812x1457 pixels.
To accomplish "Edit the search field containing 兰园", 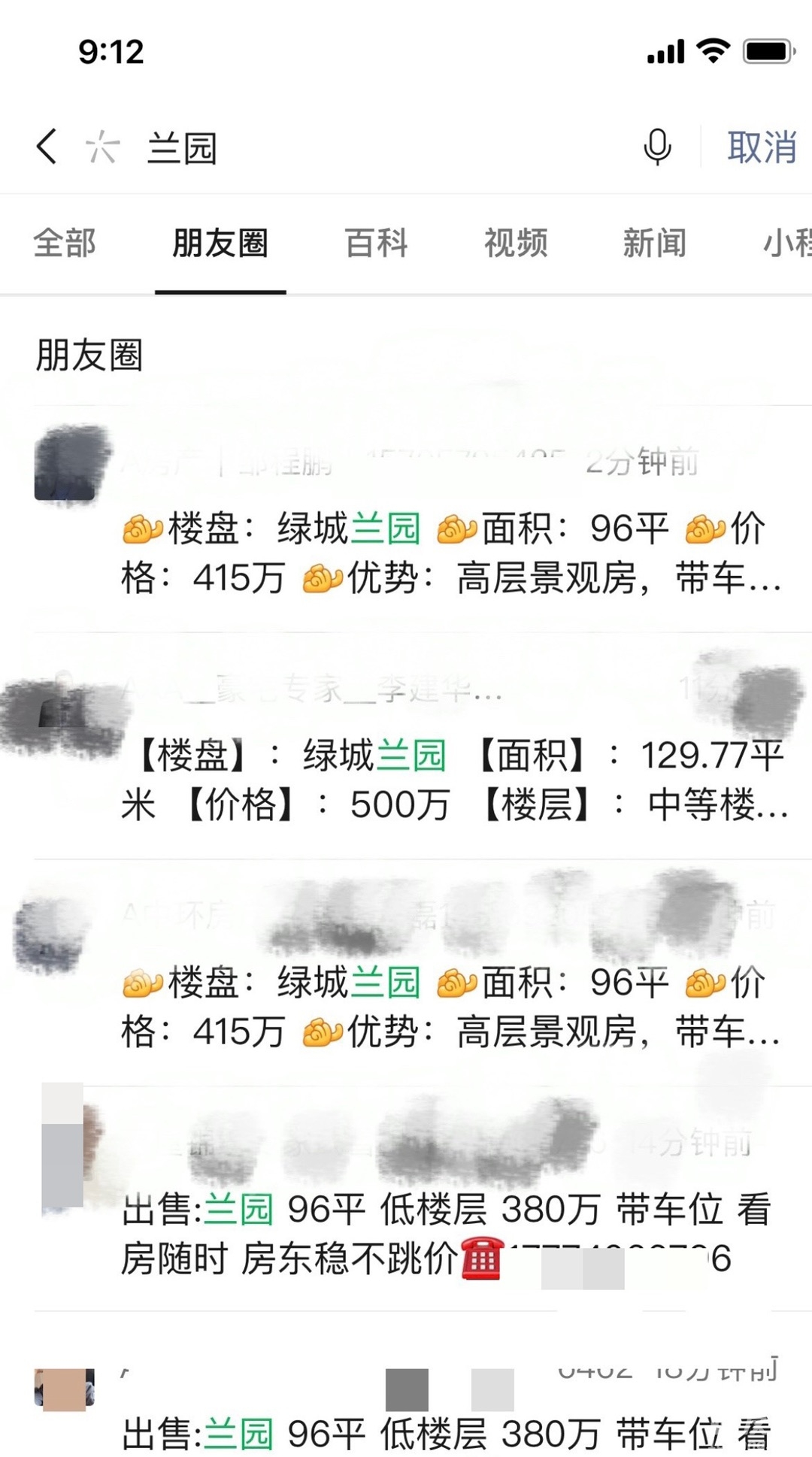I will [376, 147].
